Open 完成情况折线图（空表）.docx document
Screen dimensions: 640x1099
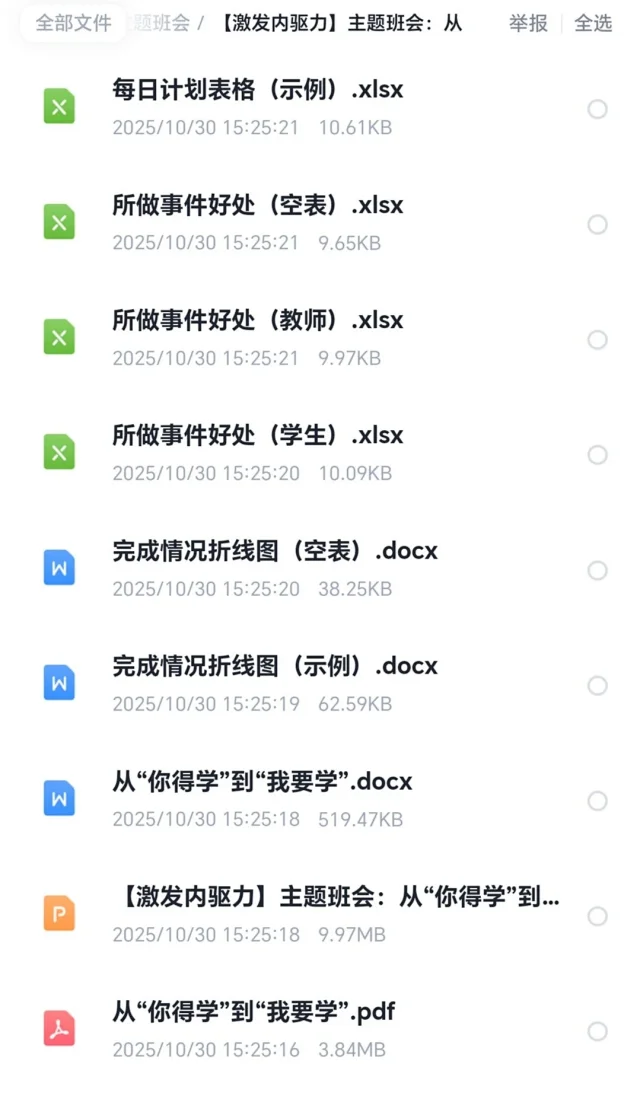(275, 551)
